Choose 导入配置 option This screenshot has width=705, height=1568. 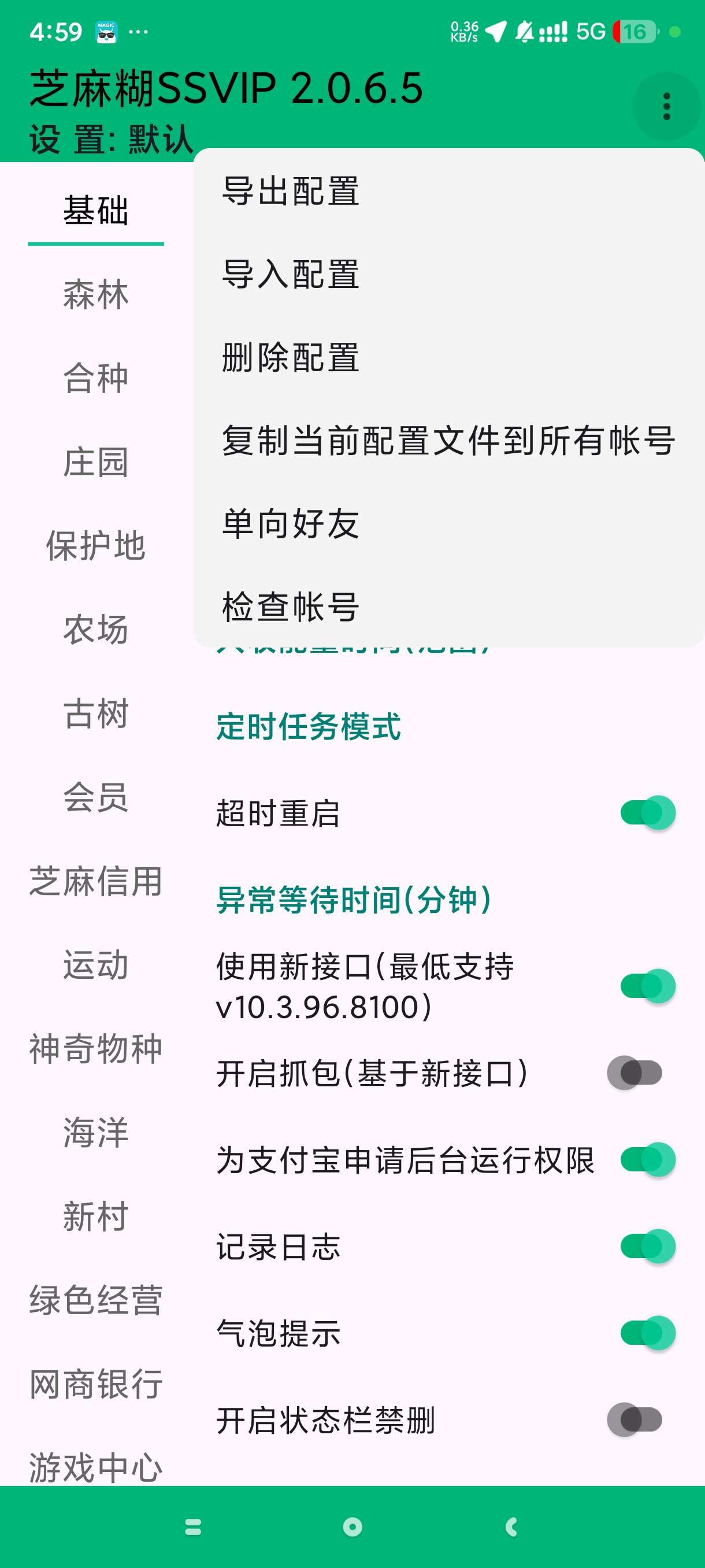tap(291, 275)
